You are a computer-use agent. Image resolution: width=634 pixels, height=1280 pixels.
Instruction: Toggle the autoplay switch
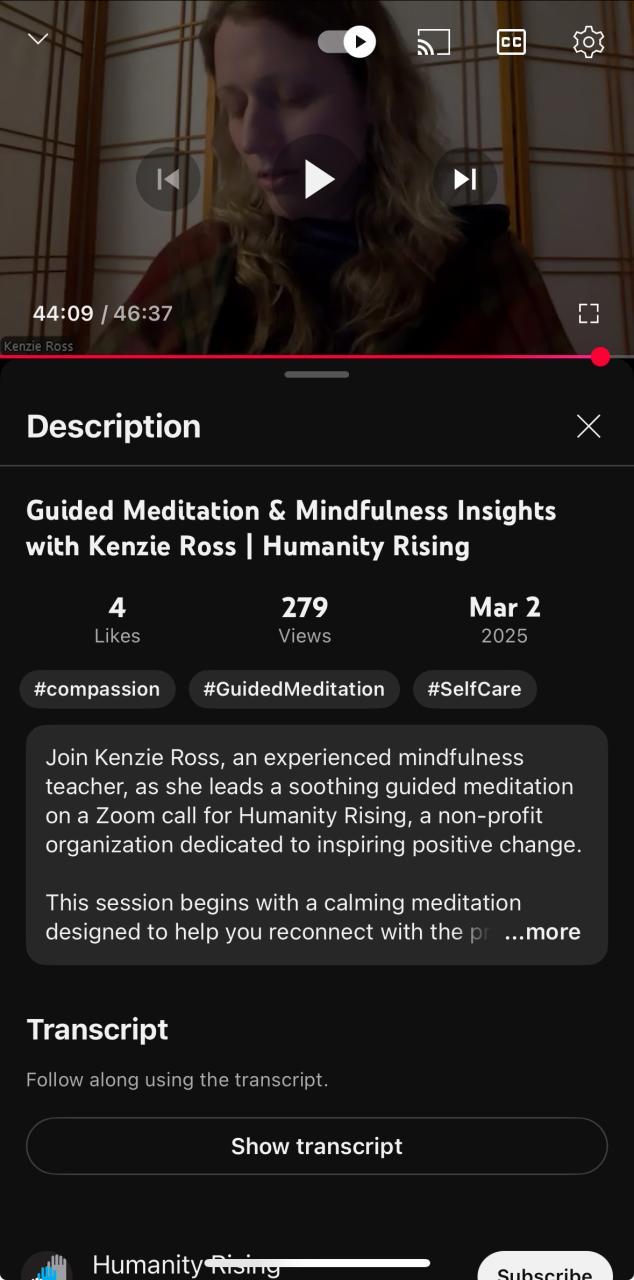347,42
